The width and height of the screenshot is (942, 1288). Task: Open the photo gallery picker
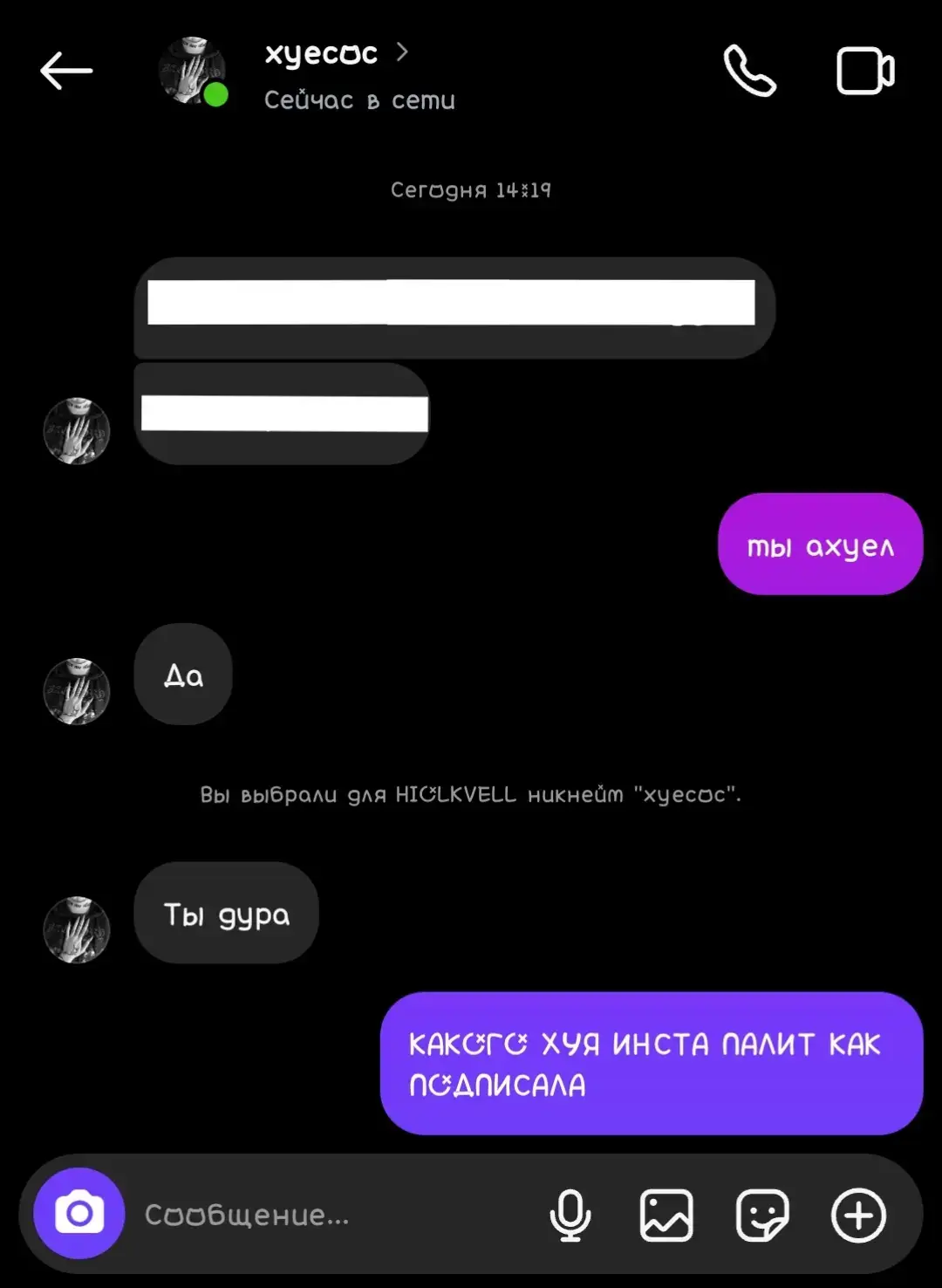click(x=666, y=1215)
